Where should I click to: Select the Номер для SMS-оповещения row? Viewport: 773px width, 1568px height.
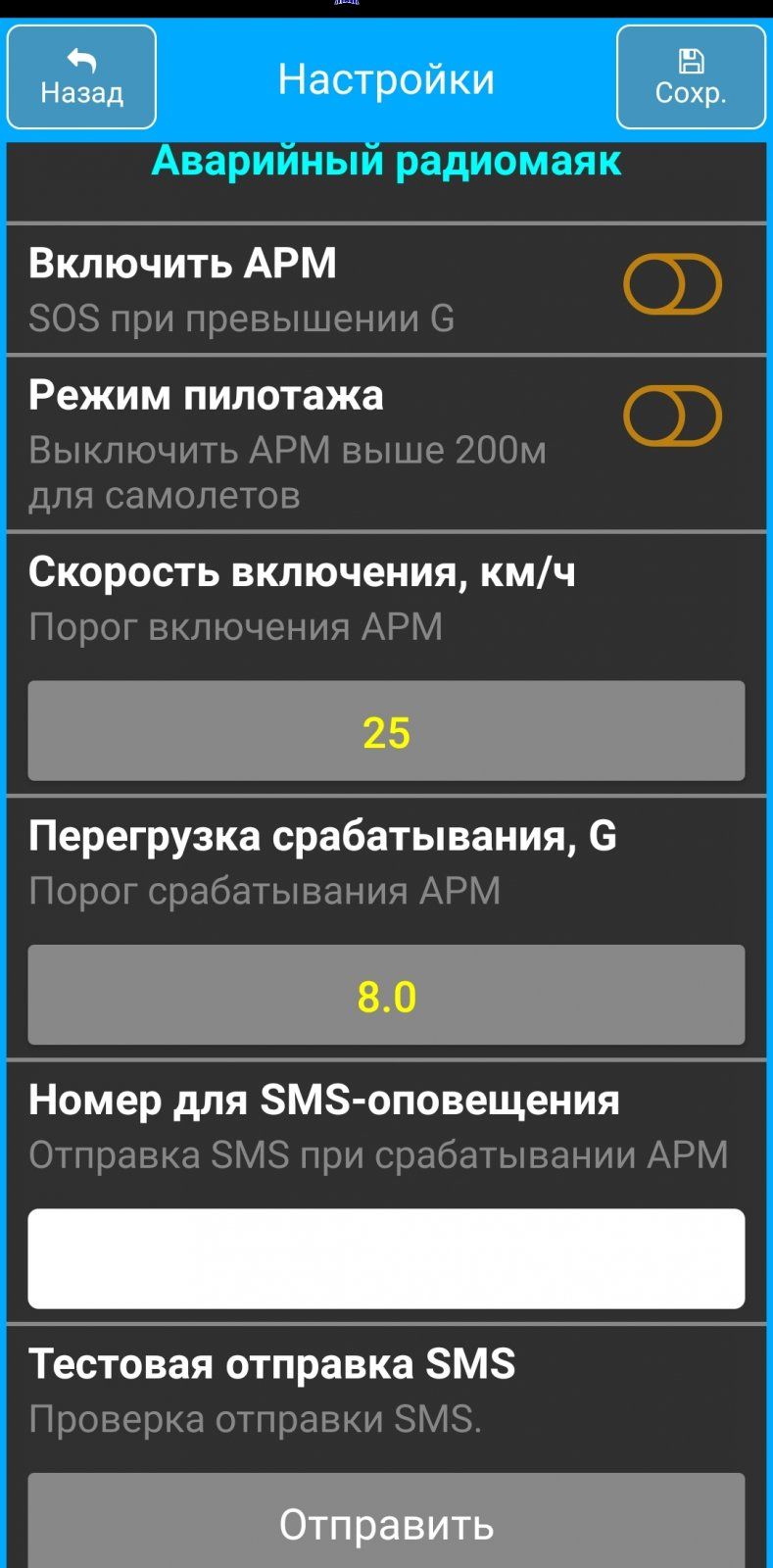(x=324, y=1100)
